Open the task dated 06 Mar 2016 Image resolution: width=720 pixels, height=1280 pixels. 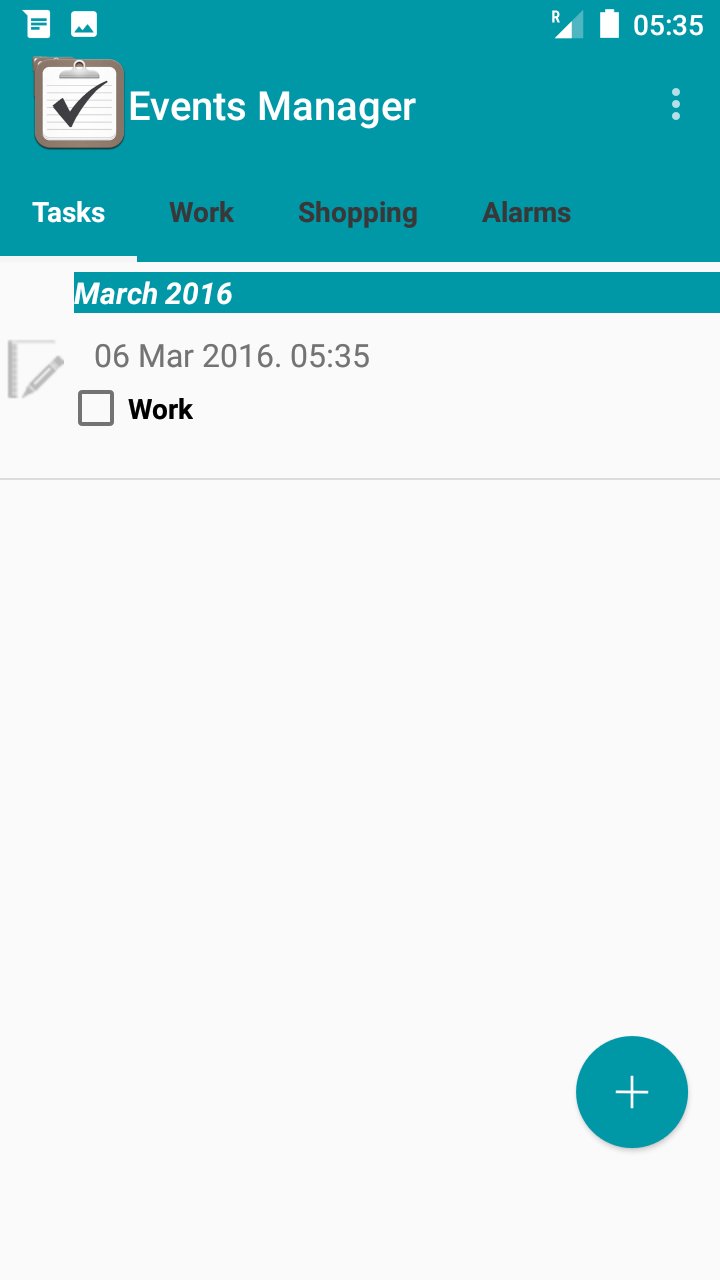(x=360, y=396)
